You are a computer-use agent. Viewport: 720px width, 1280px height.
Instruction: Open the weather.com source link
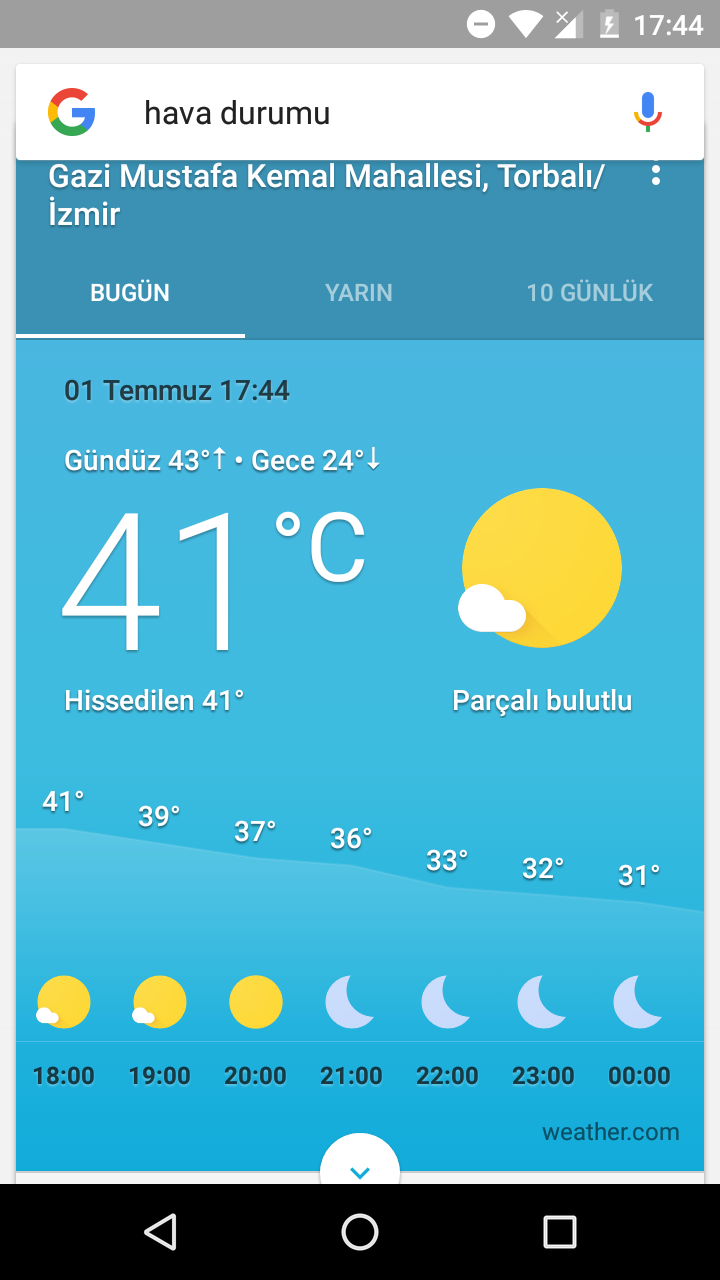(x=610, y=1132)
